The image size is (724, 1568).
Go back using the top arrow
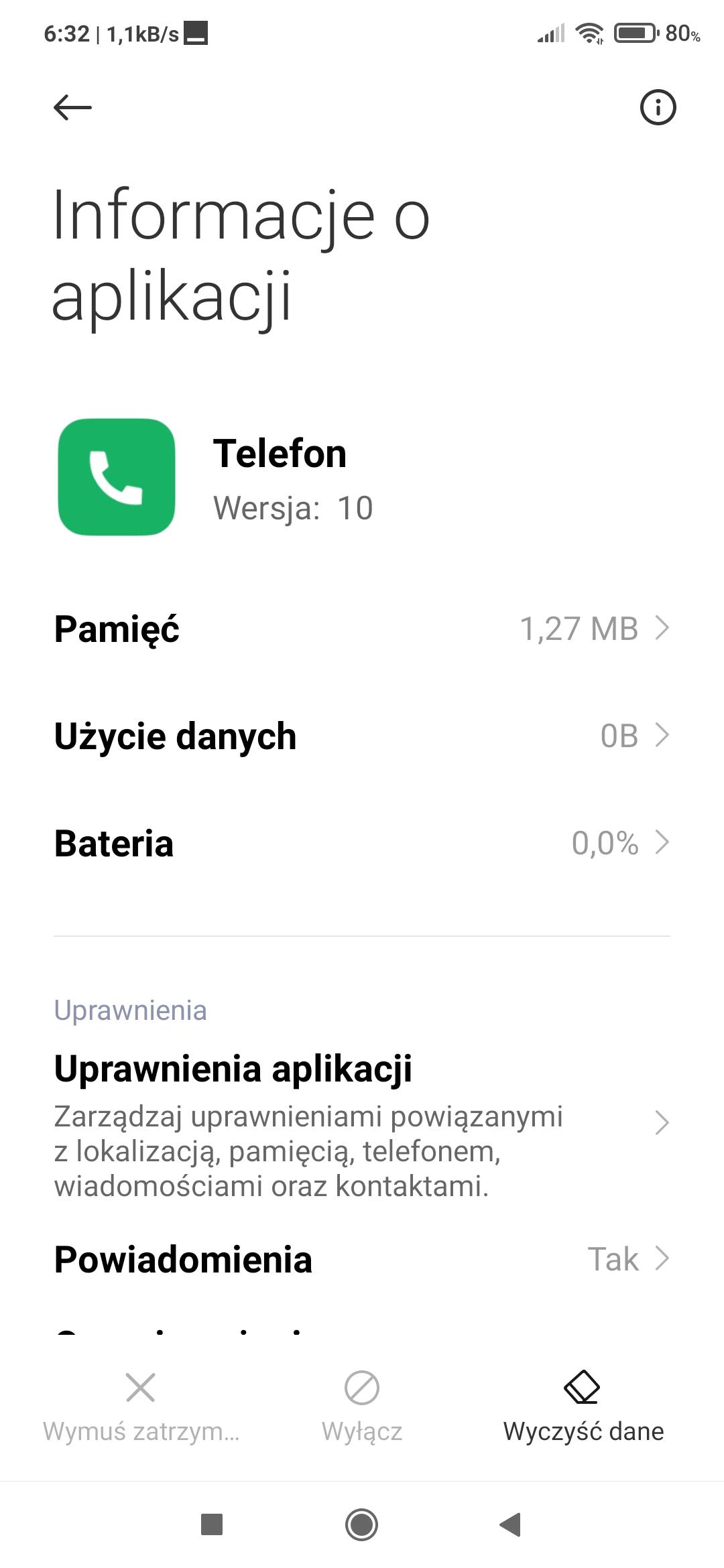coord(72,107)
